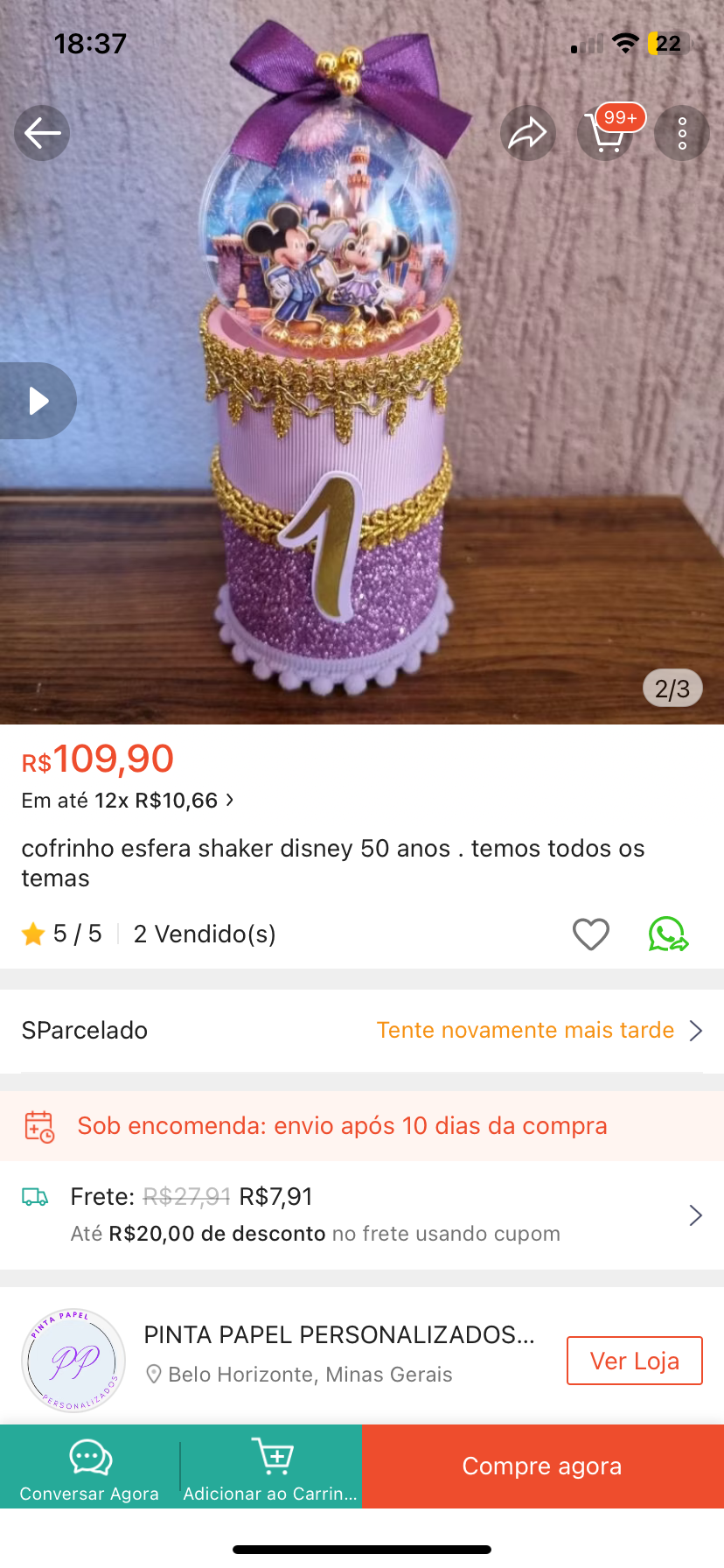Start chat with Conversar Agora

89,1467
